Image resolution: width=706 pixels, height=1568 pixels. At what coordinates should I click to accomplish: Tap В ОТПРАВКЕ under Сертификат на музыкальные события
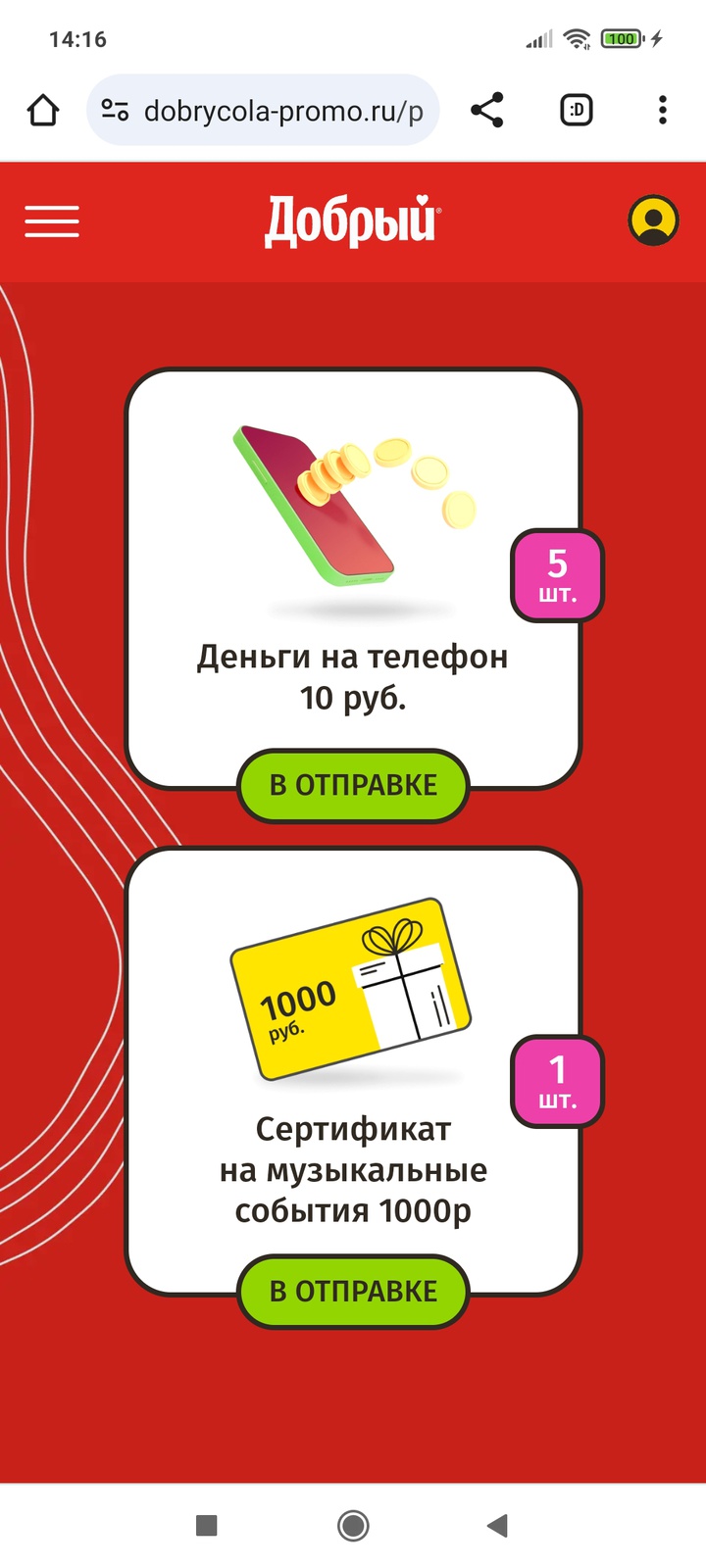tap(353, 1291)
